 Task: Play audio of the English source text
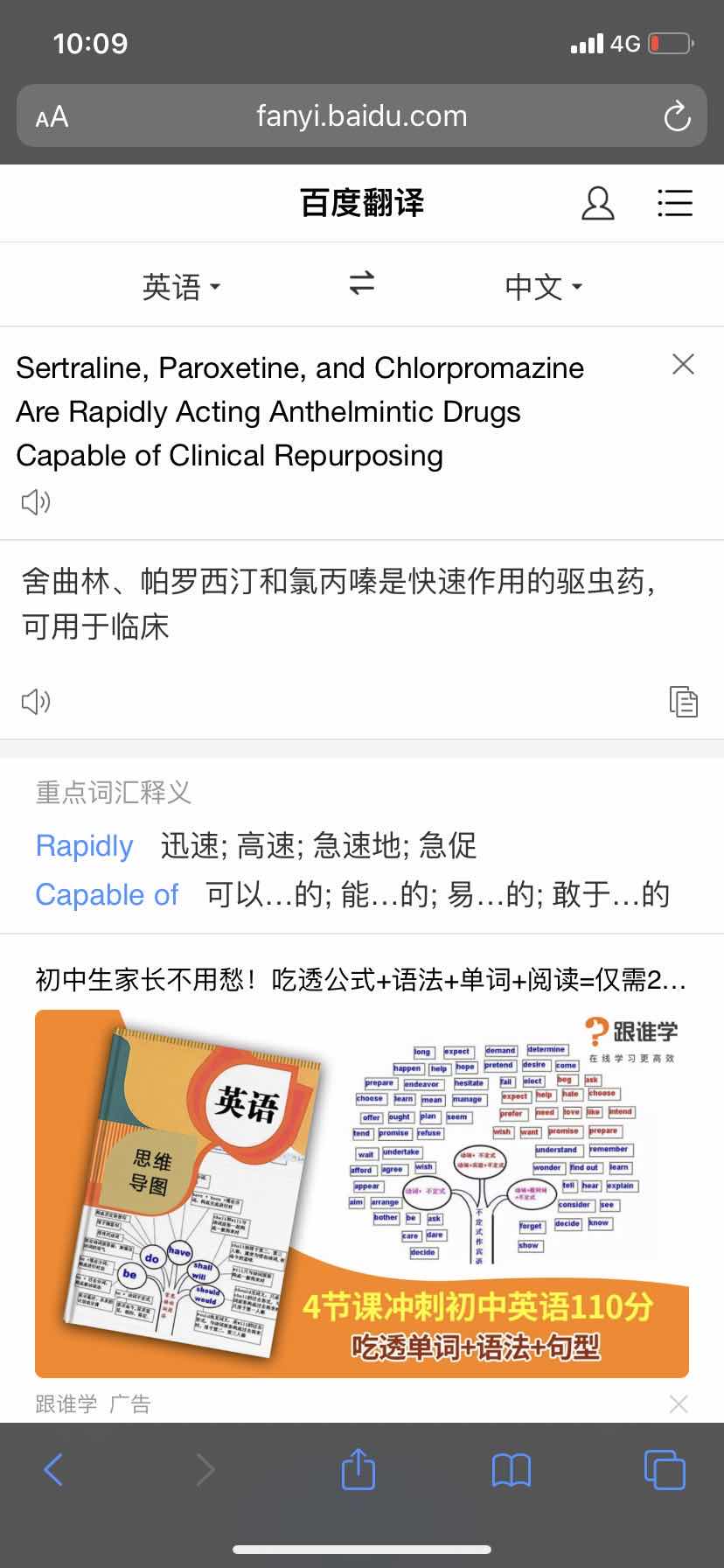[x=36, y=502]
